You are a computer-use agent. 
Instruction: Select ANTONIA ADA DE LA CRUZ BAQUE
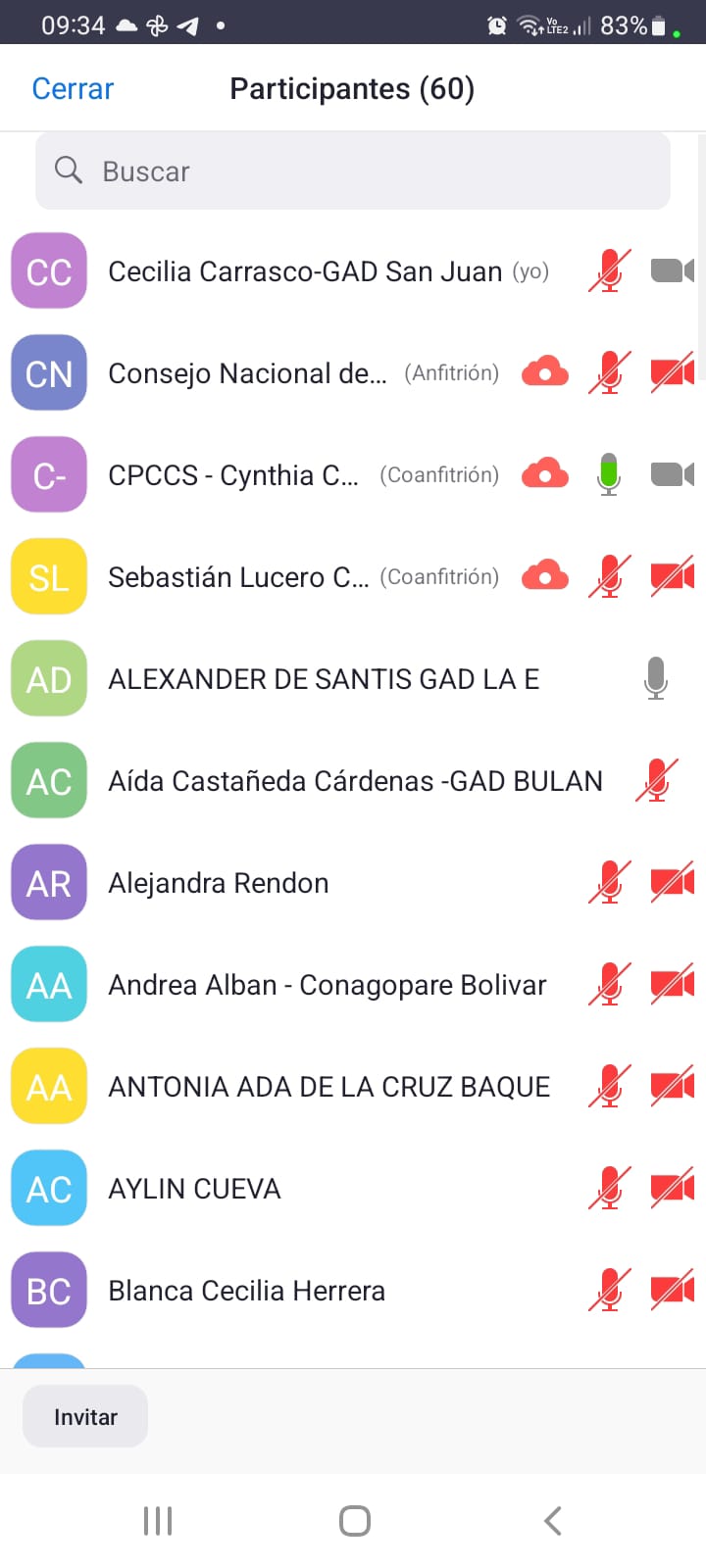[x=329, y=1087]
